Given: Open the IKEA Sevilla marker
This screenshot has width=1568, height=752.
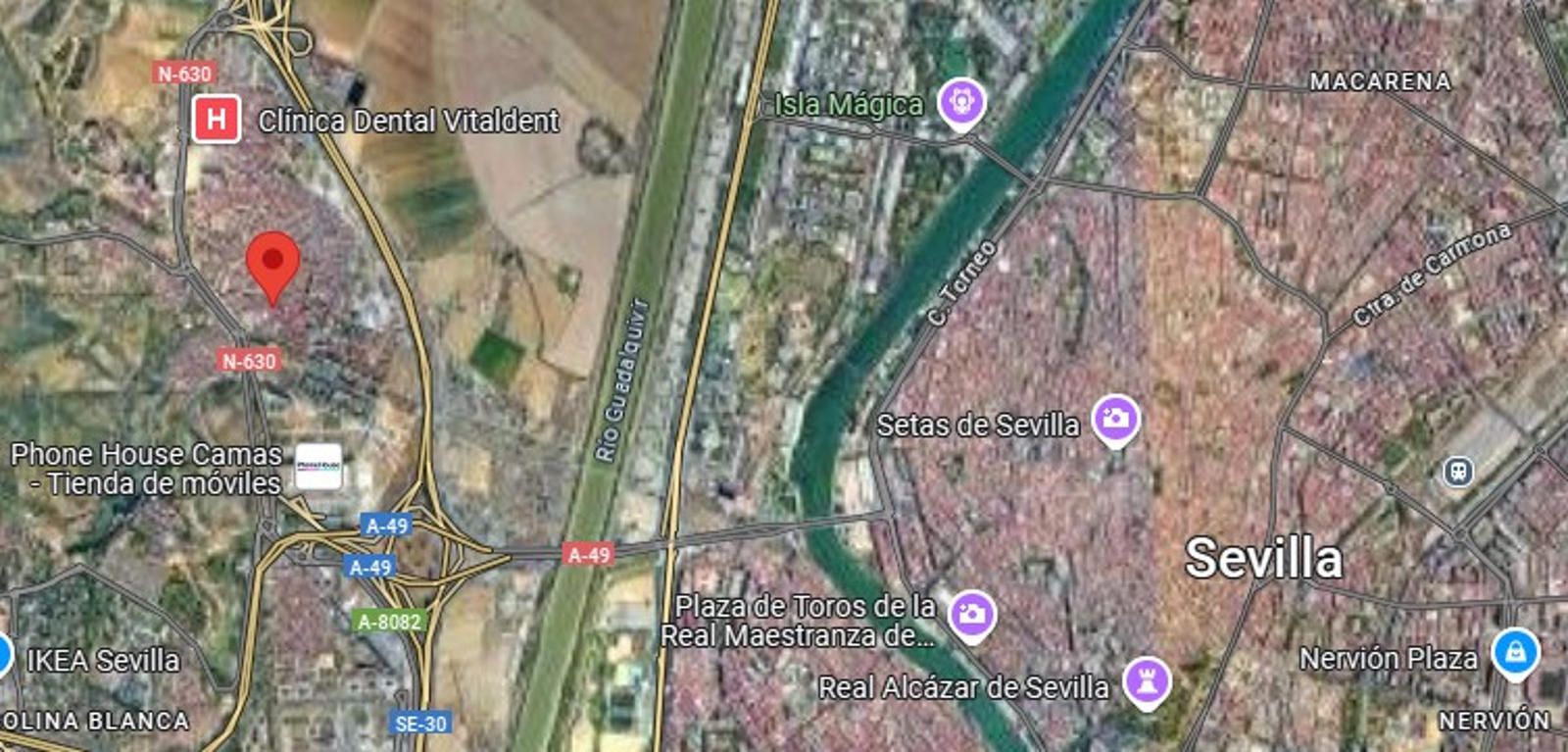Looking at the screenshot, I should [x=4, y=655].
